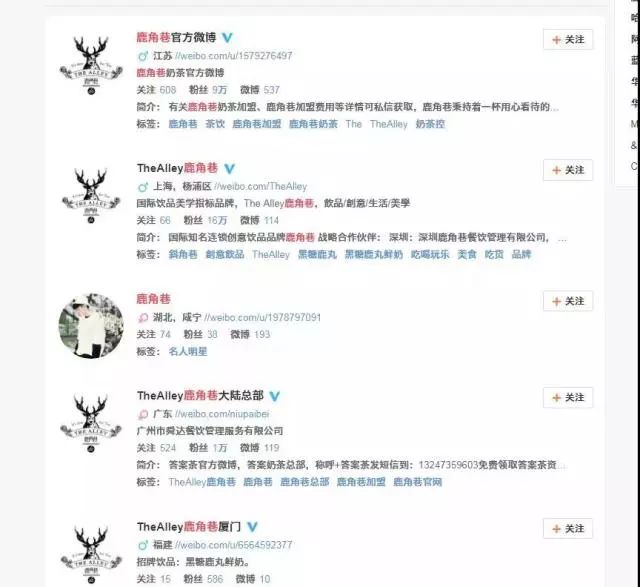Screen dimensions: 640x587
Task: Follow TheAlley鹿角巷 Shanghai account
Action: tap(568, 170)
